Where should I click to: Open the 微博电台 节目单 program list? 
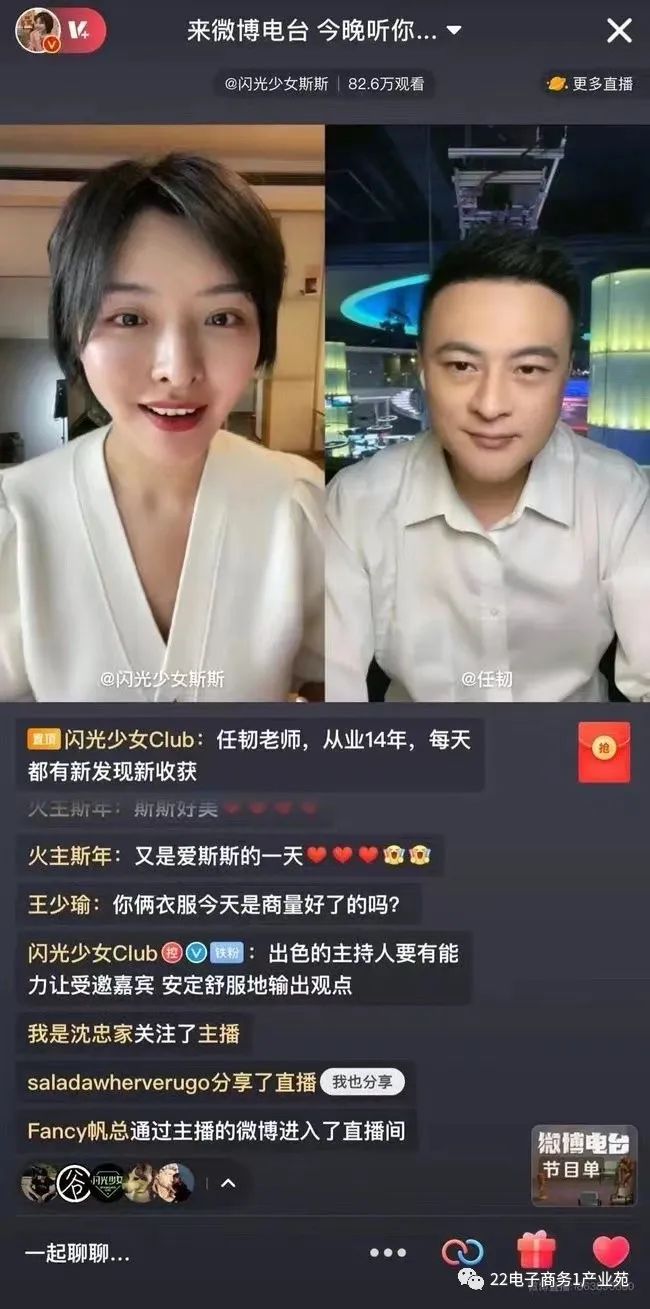pyautogui.click(x=584, y=1166)
